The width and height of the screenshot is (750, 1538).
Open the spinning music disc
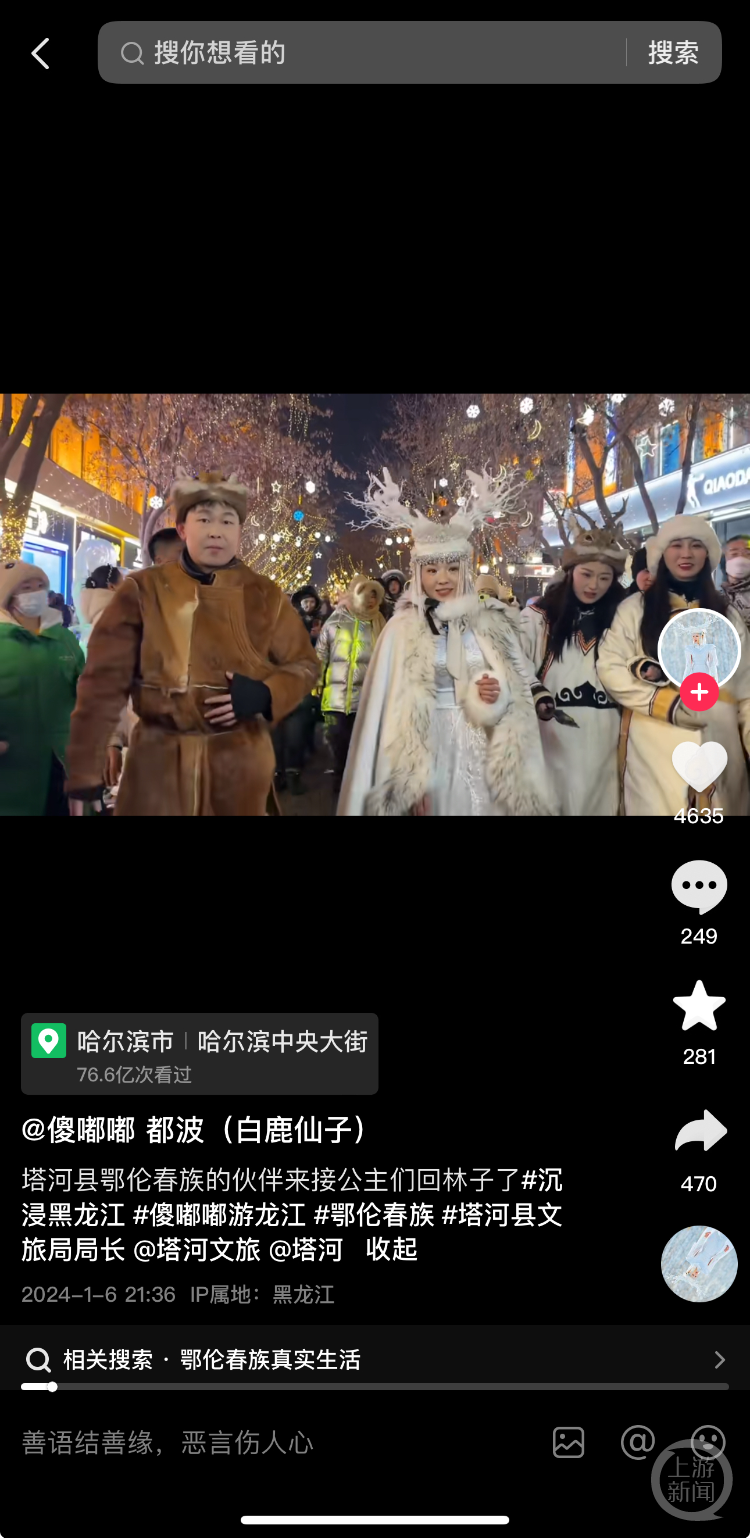(699, 1263)
